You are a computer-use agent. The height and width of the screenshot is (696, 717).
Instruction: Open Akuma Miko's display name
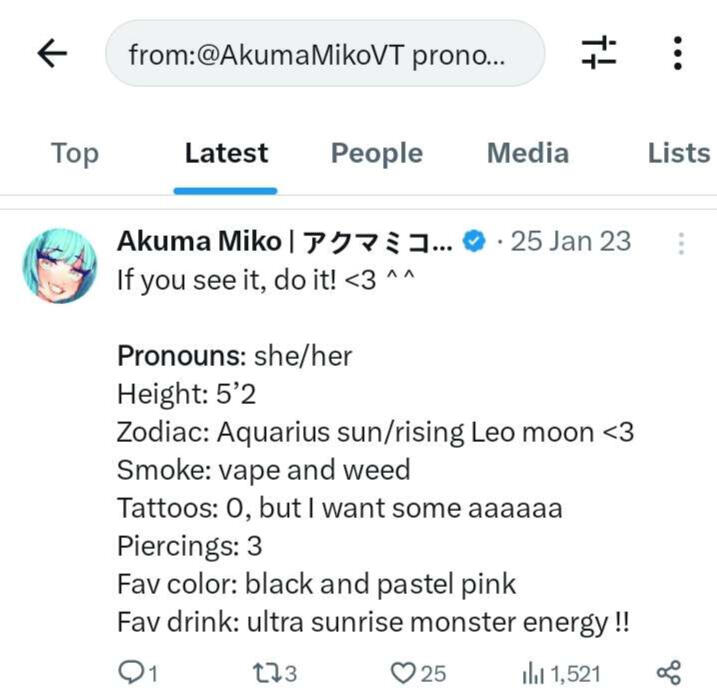pos(285,241)
